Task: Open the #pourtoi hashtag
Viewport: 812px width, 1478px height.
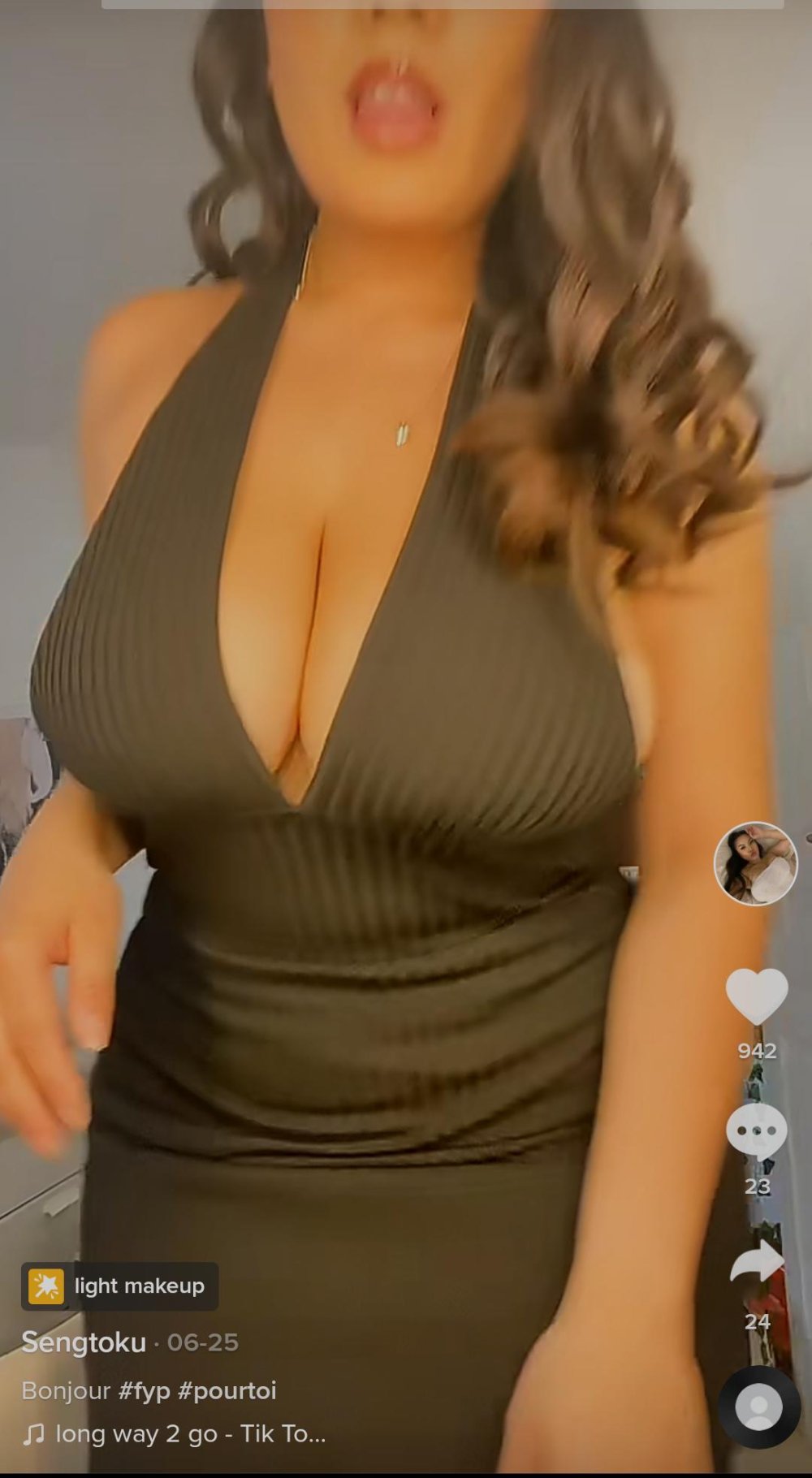Action: pyautogui.click(x=227, y=1390)
